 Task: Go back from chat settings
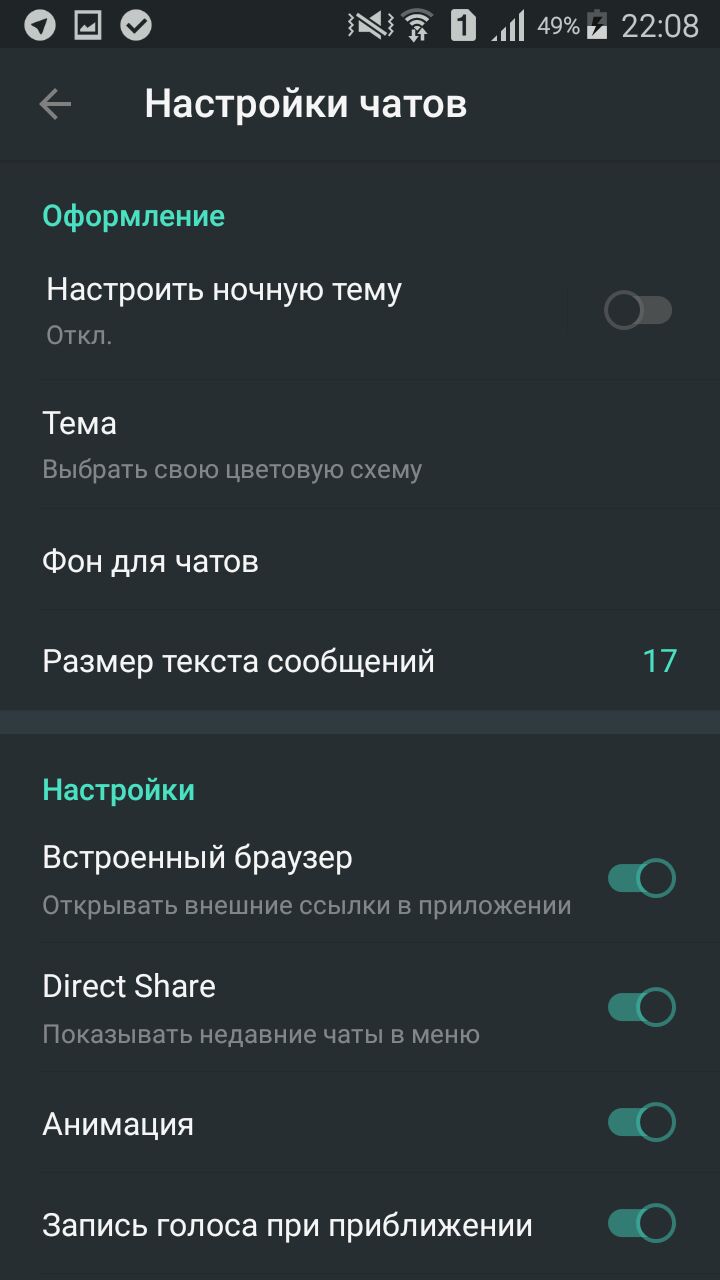[x=55, y=104]
